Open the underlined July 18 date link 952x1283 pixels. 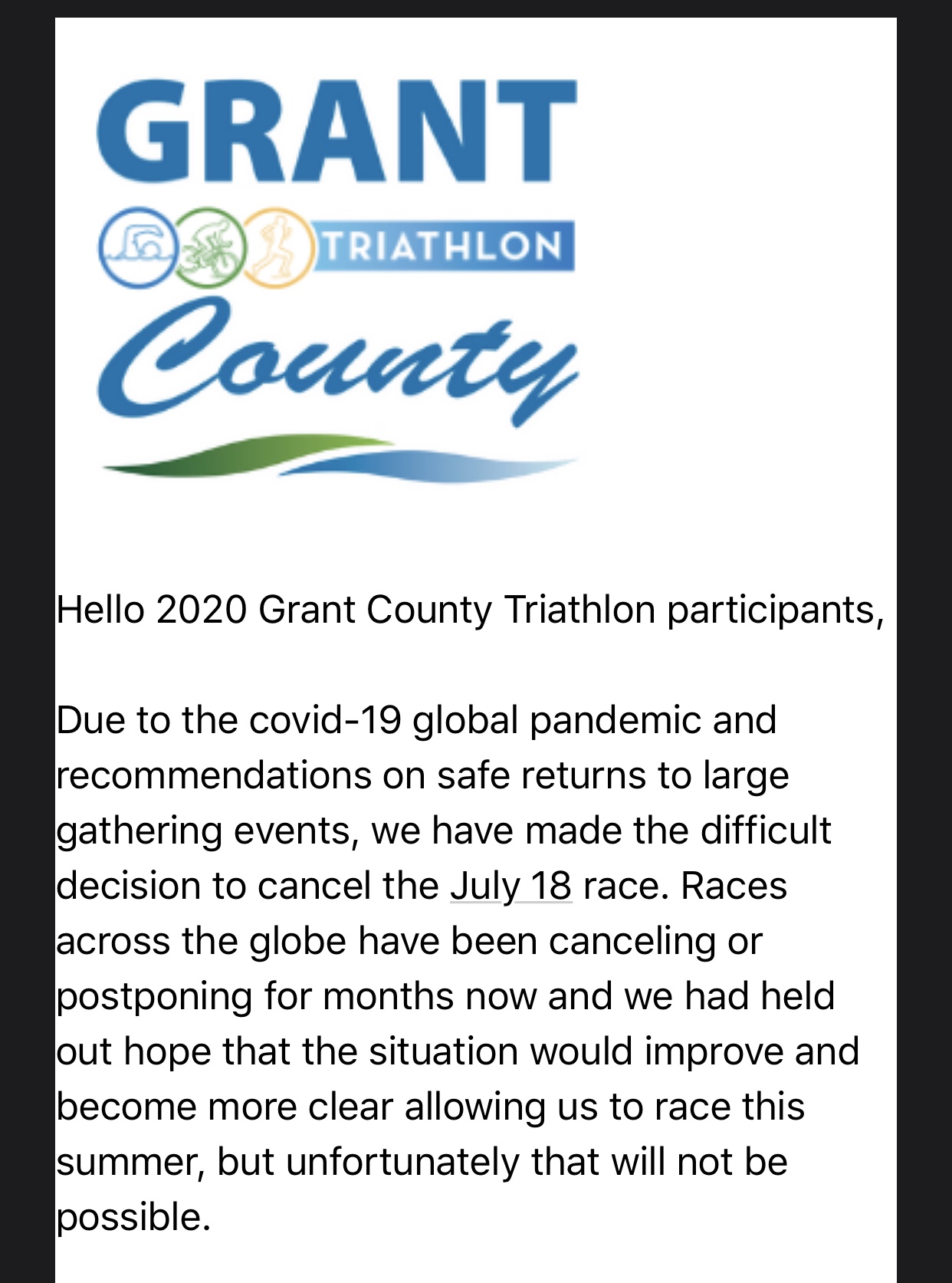click(510, 886)
